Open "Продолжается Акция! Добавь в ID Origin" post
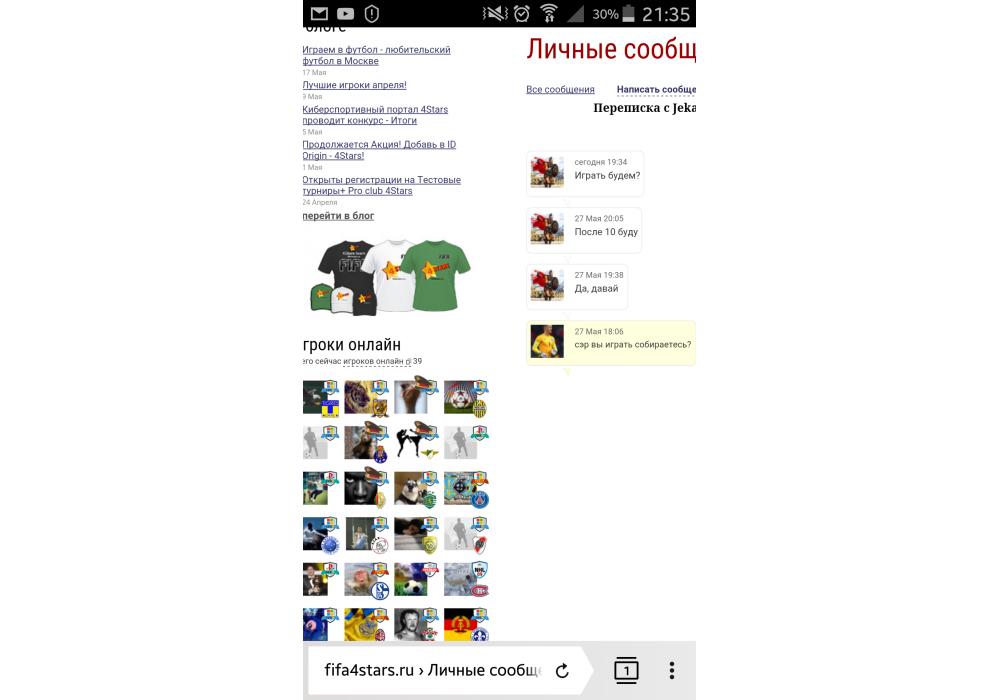The width and height of the screenshot is (1000, 700). click(x=378, y=150)
